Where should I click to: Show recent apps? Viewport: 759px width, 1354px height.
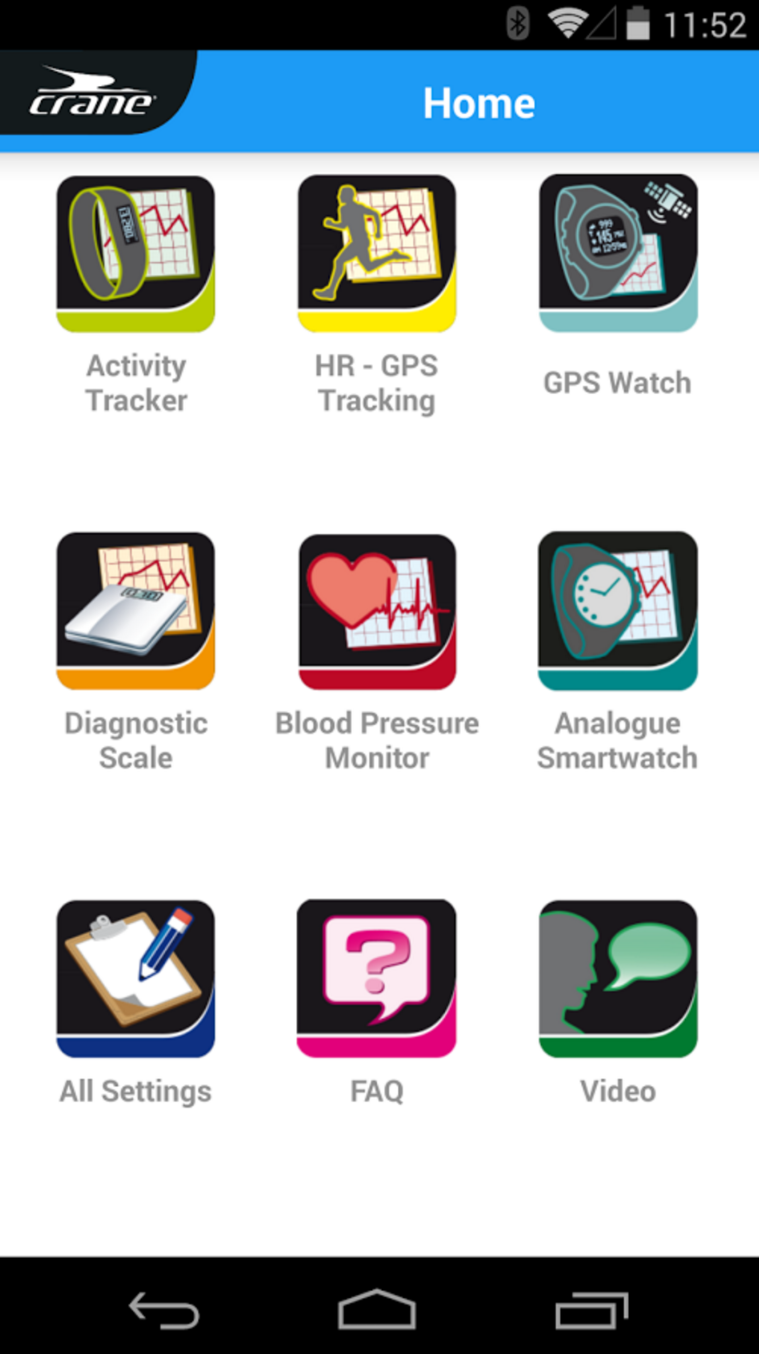(x=592, y=1308)
